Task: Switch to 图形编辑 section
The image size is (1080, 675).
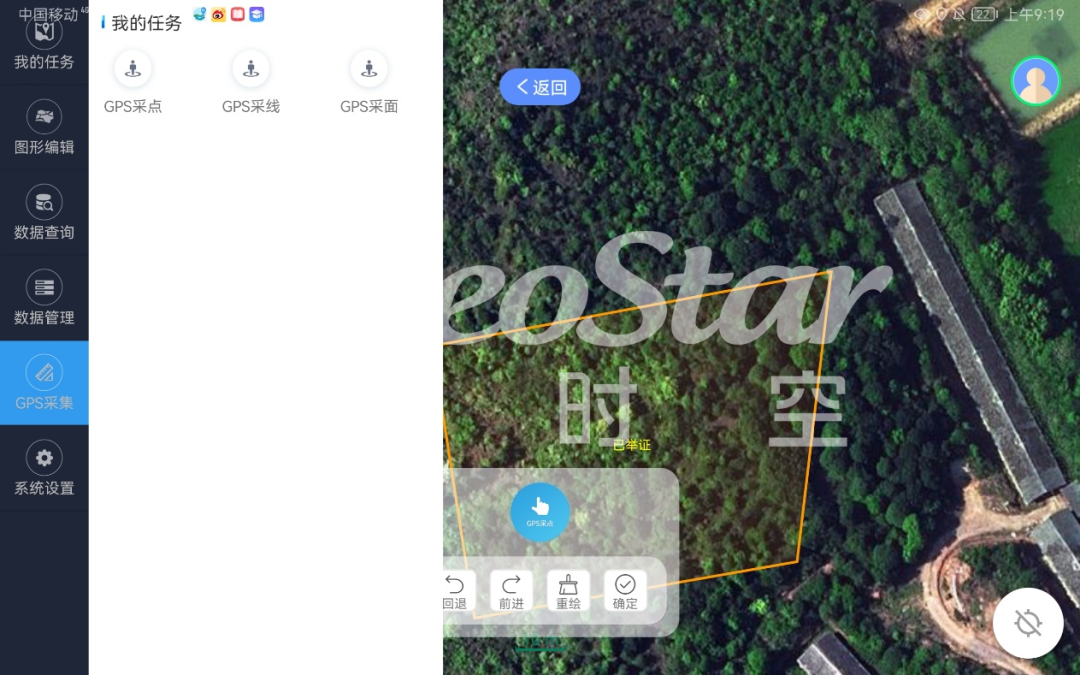Action: (44, 128)
